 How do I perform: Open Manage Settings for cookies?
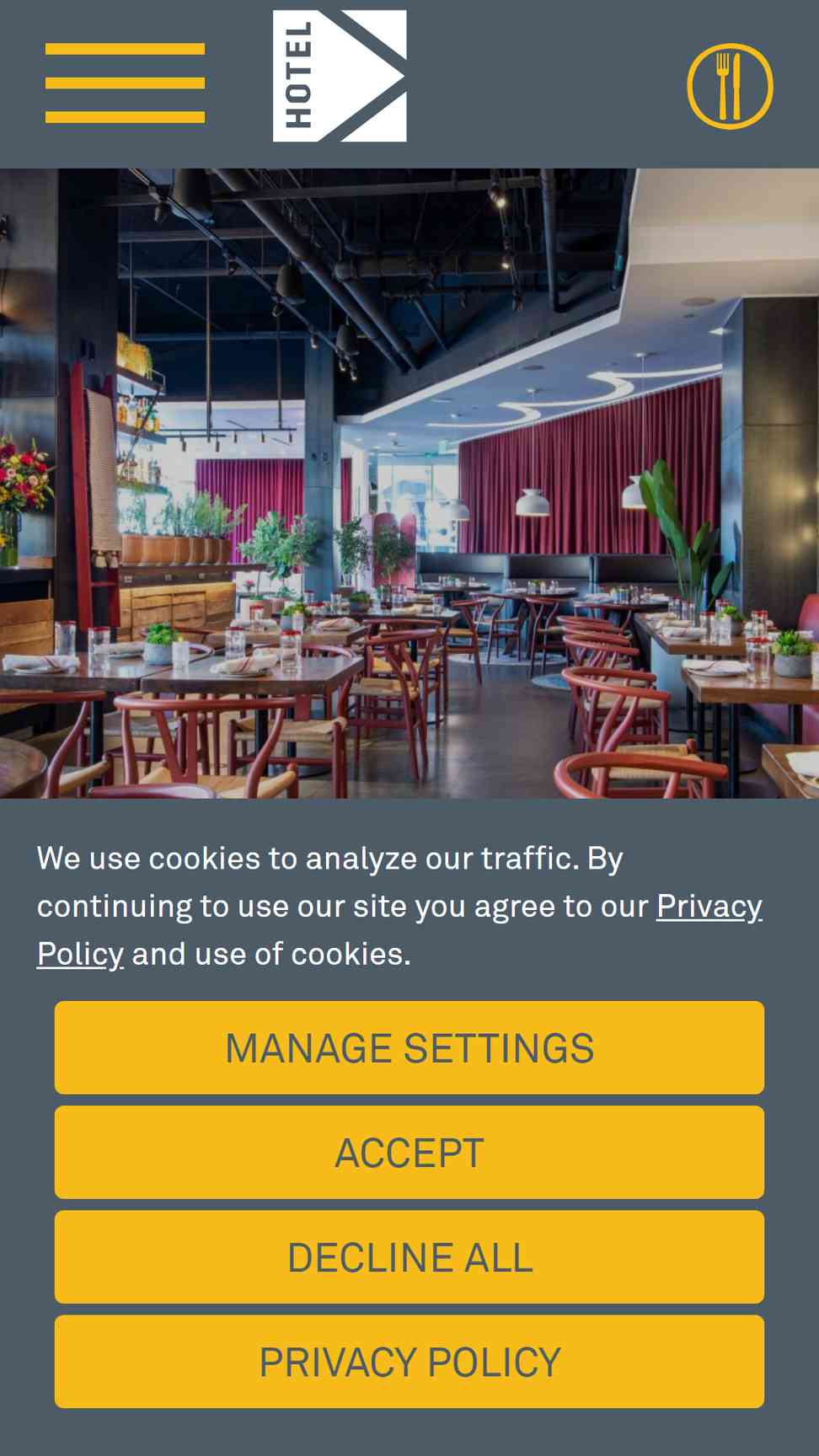click(x=409, y=1047)
